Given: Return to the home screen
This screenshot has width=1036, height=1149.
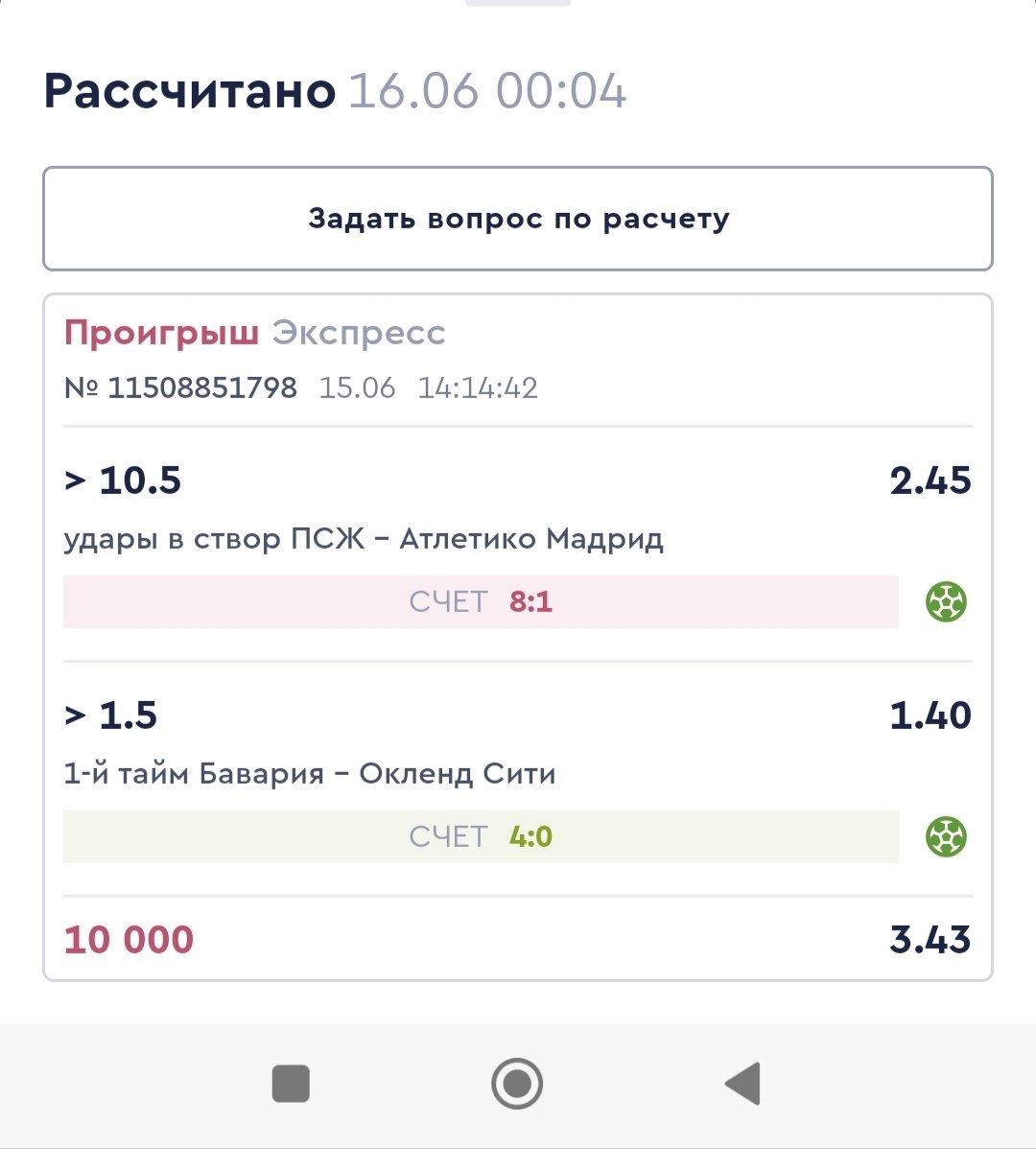Looking at the screenshot, I should point(517,1084).
